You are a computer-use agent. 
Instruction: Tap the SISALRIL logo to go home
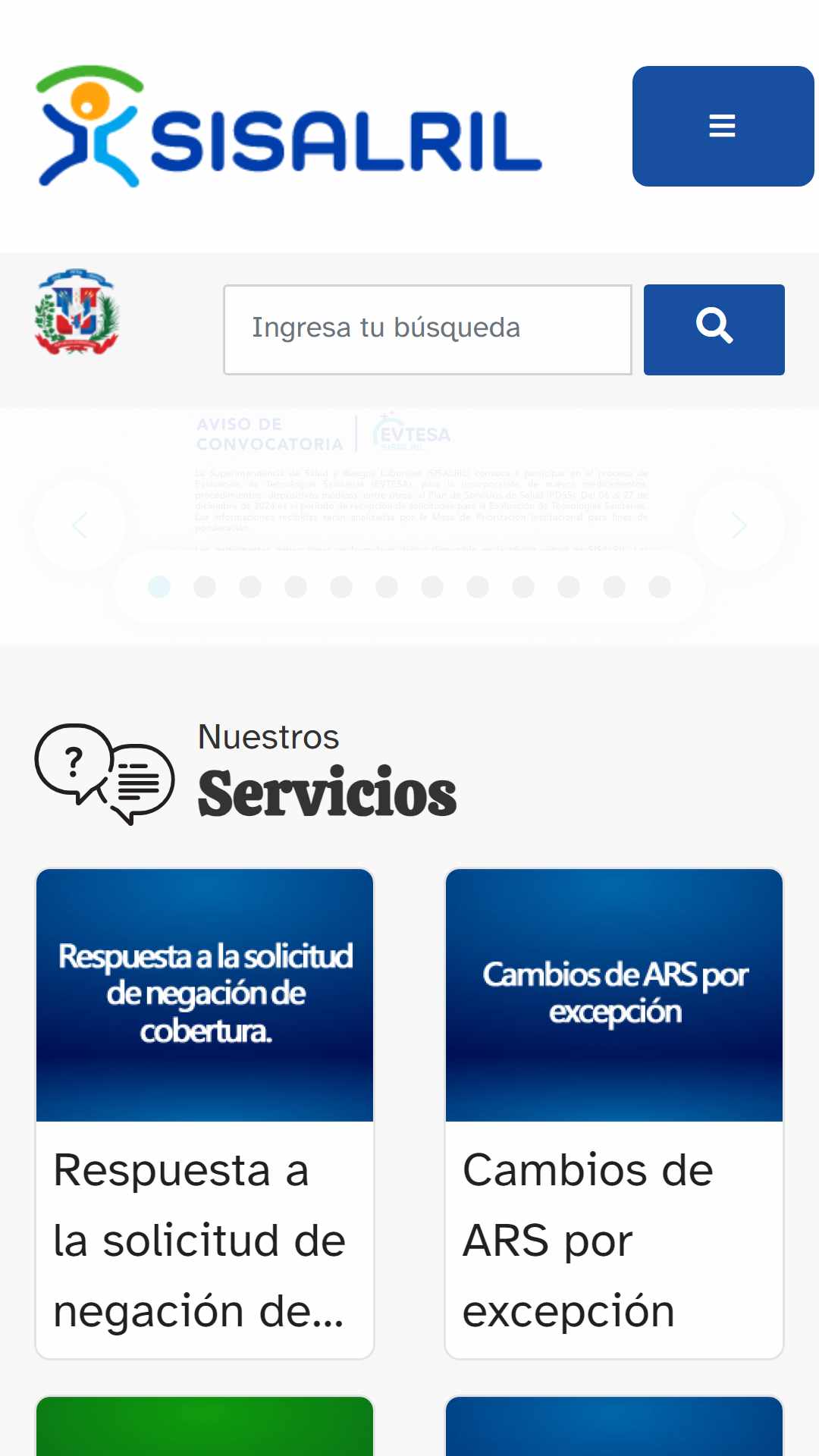pyautogui.click(x=289, y=126)
